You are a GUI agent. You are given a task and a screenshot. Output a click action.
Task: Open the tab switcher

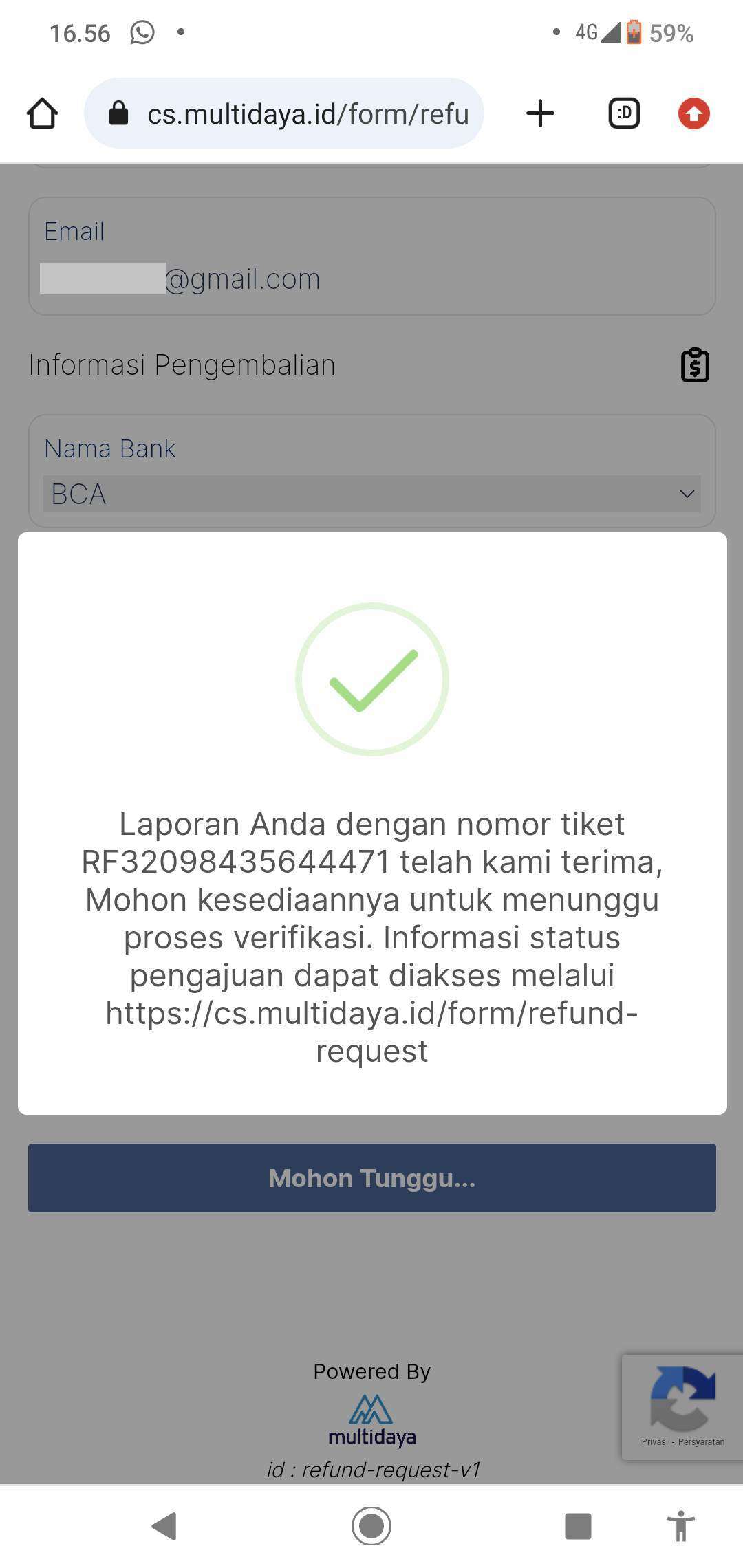[624, 113]
